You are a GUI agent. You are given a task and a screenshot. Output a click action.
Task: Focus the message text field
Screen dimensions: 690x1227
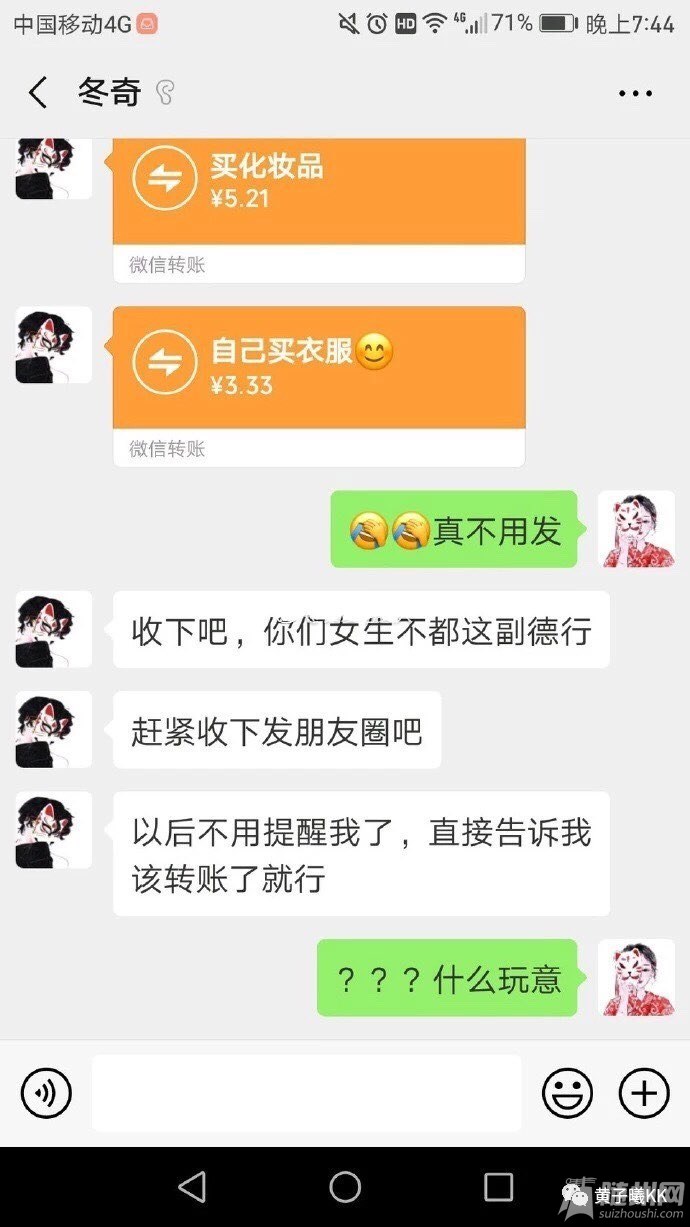tap(306, 1092)
